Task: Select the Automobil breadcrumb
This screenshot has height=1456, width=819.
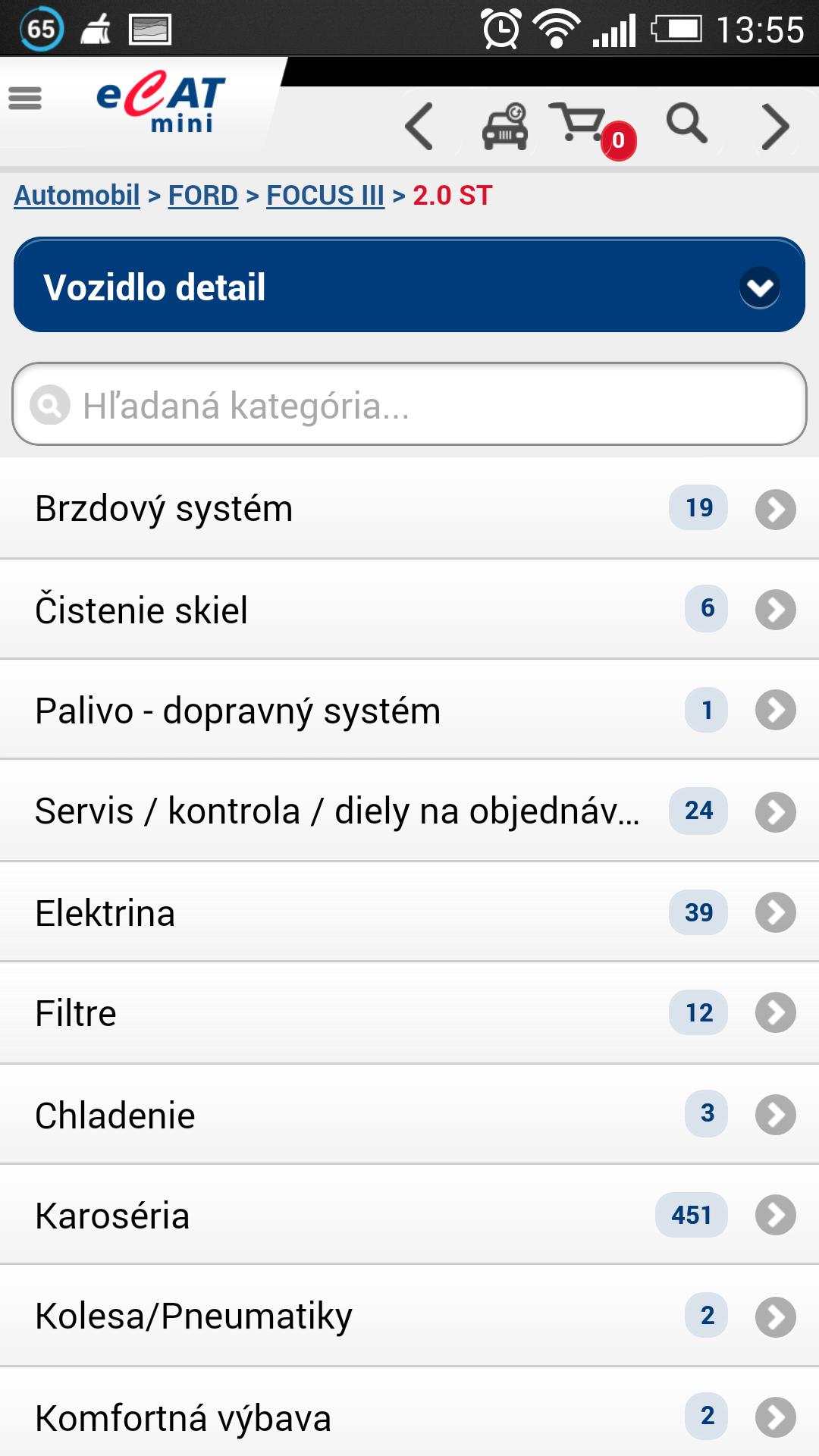Action: click(76, 195)
